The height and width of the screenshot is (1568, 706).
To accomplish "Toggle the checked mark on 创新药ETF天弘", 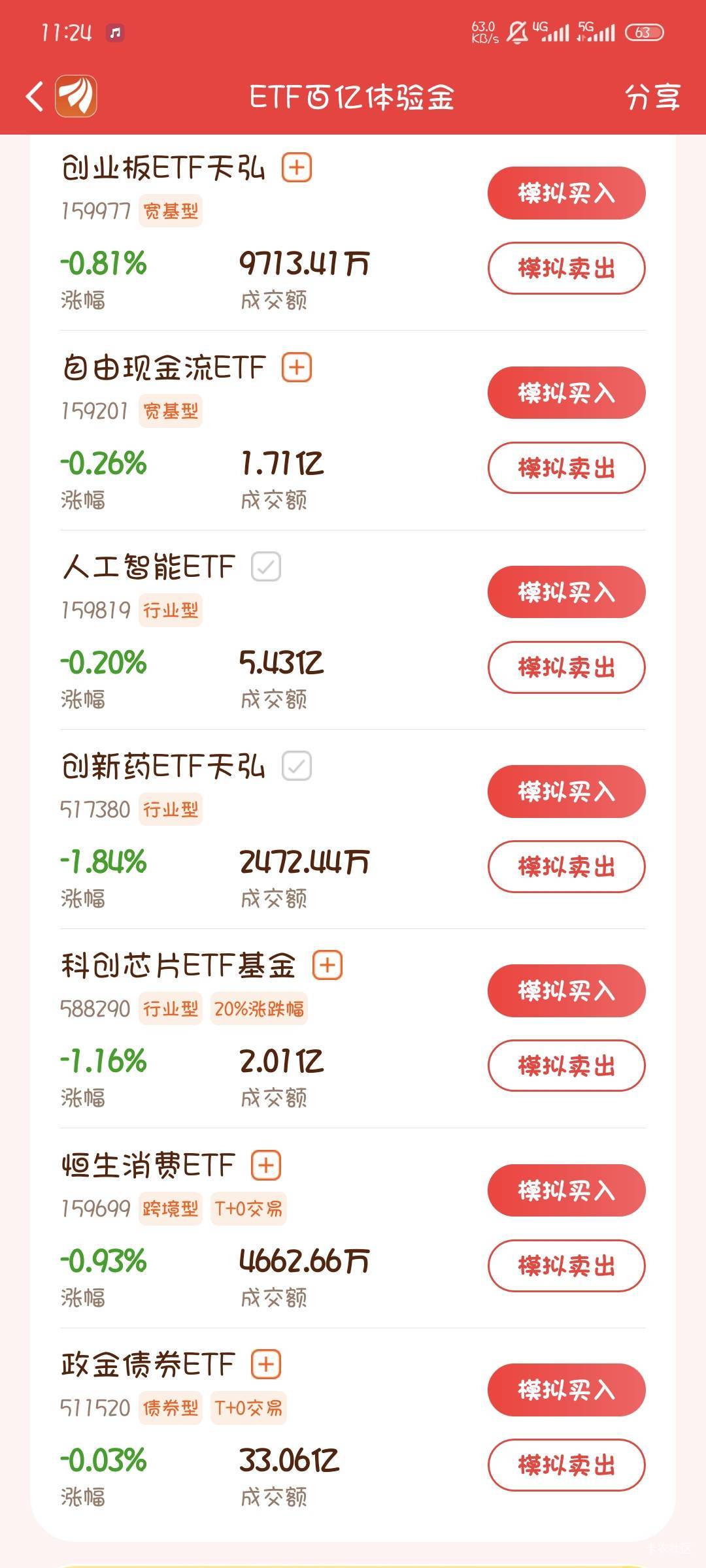I will pyautogui.click(x=297, y=766).
